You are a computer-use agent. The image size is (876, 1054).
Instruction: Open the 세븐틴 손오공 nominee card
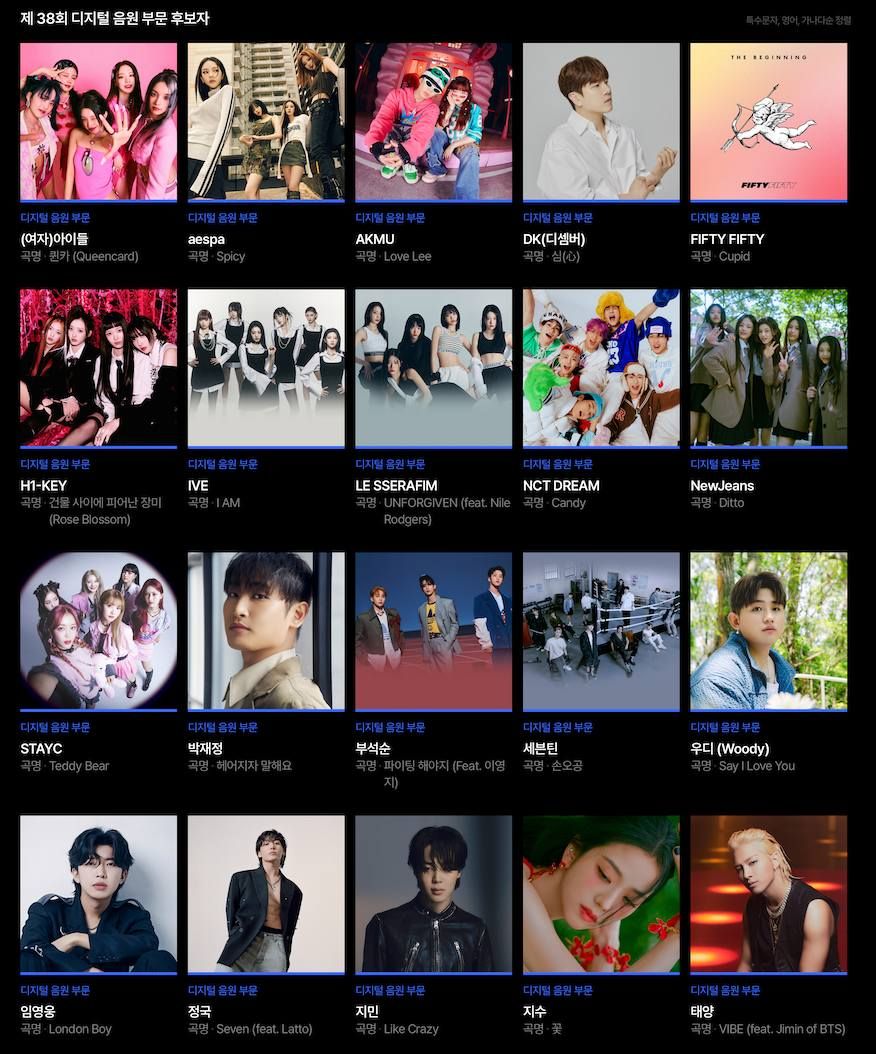(601, 631)
